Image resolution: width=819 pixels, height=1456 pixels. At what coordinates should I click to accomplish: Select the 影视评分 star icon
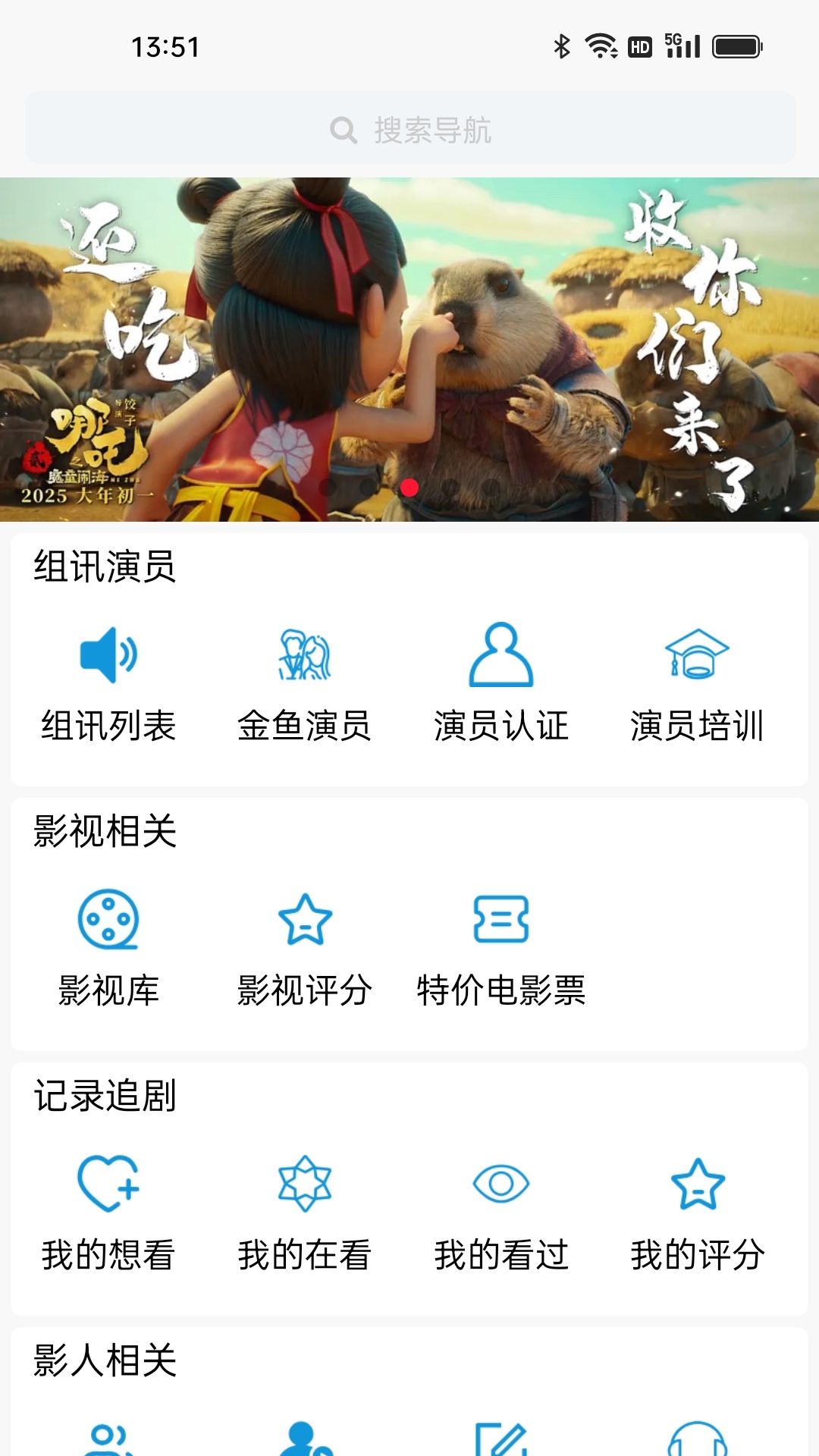pyautogui.click(x=304, y=921)
